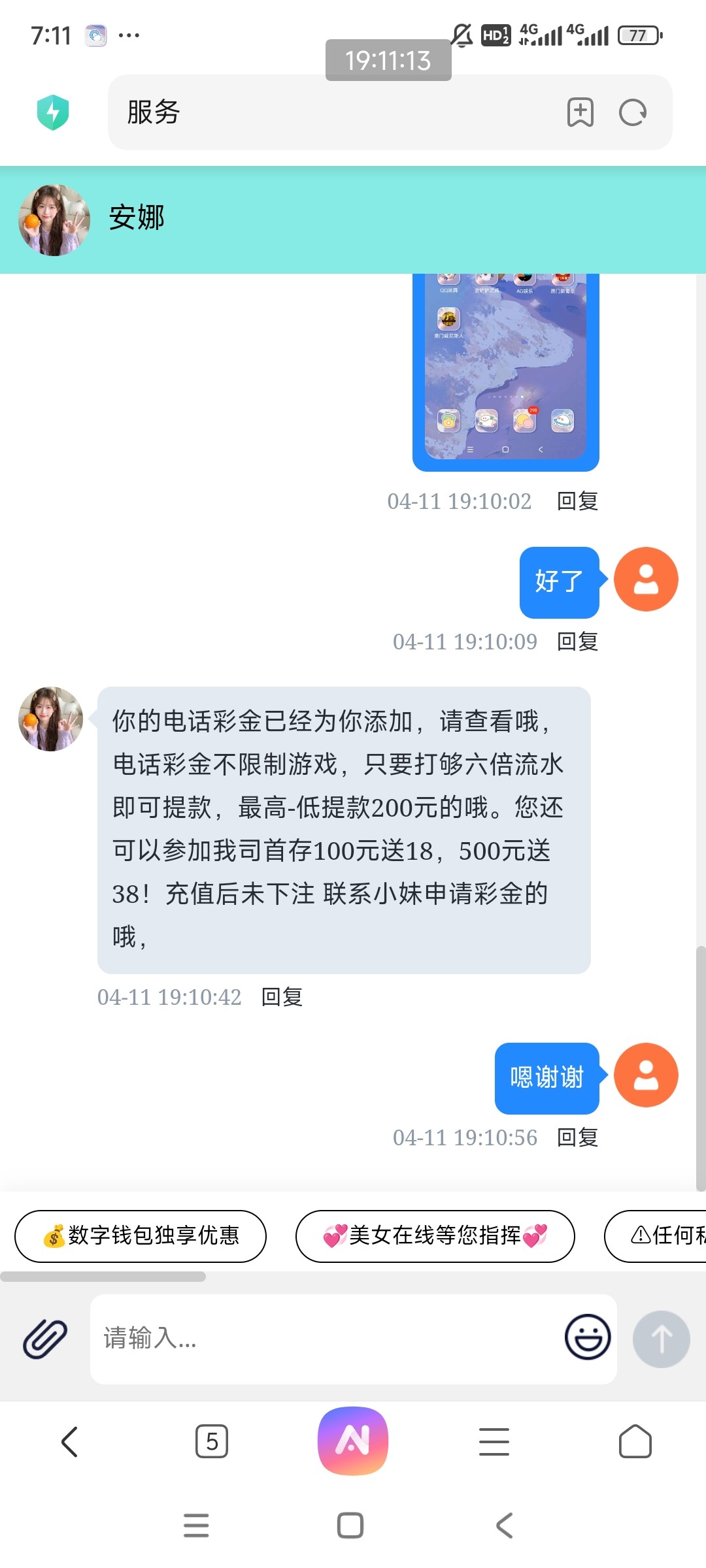This screenshot has height=1568, width=706.
Task: Go to the browser home page
Action: click(635, 1441)
